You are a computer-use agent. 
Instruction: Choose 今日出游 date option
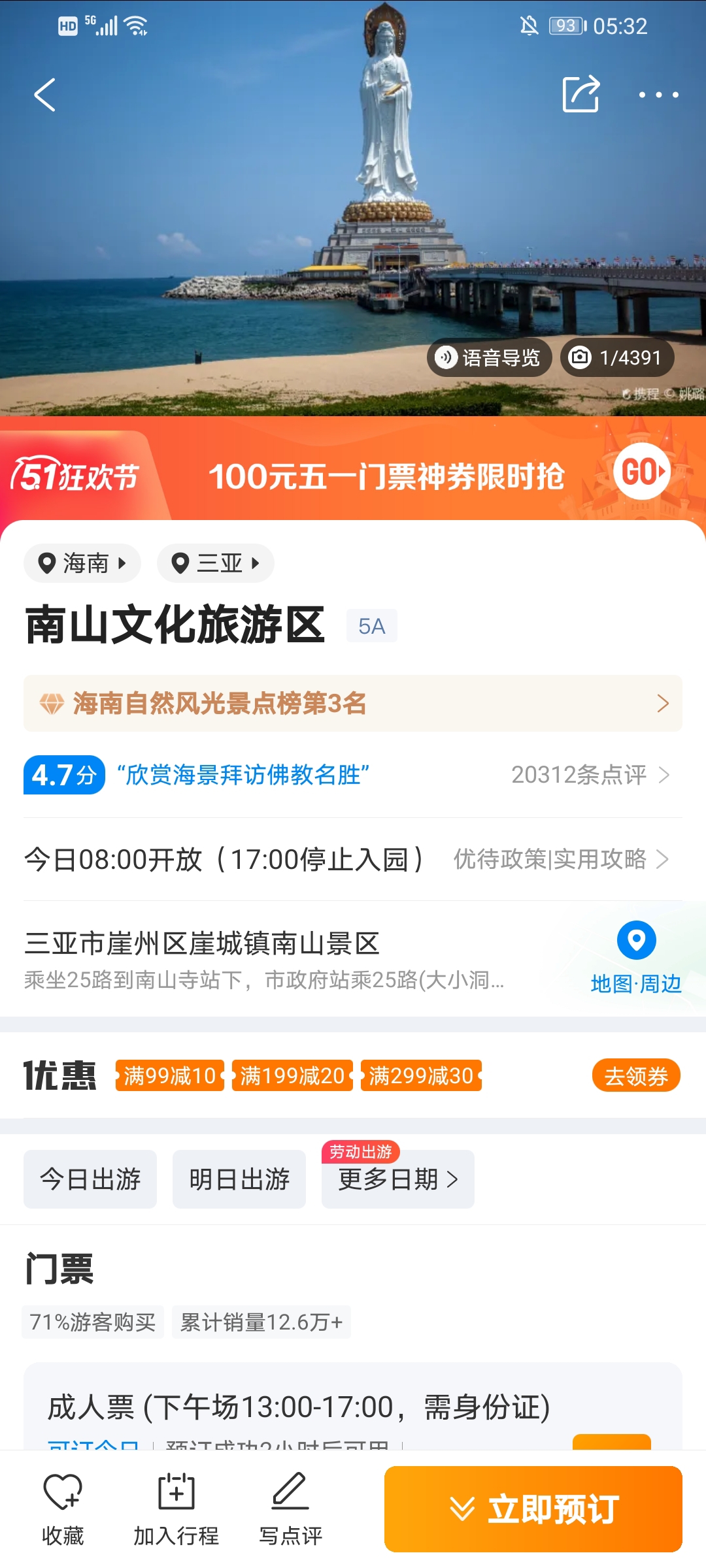pyautogui.click(x=90, y=1179)
